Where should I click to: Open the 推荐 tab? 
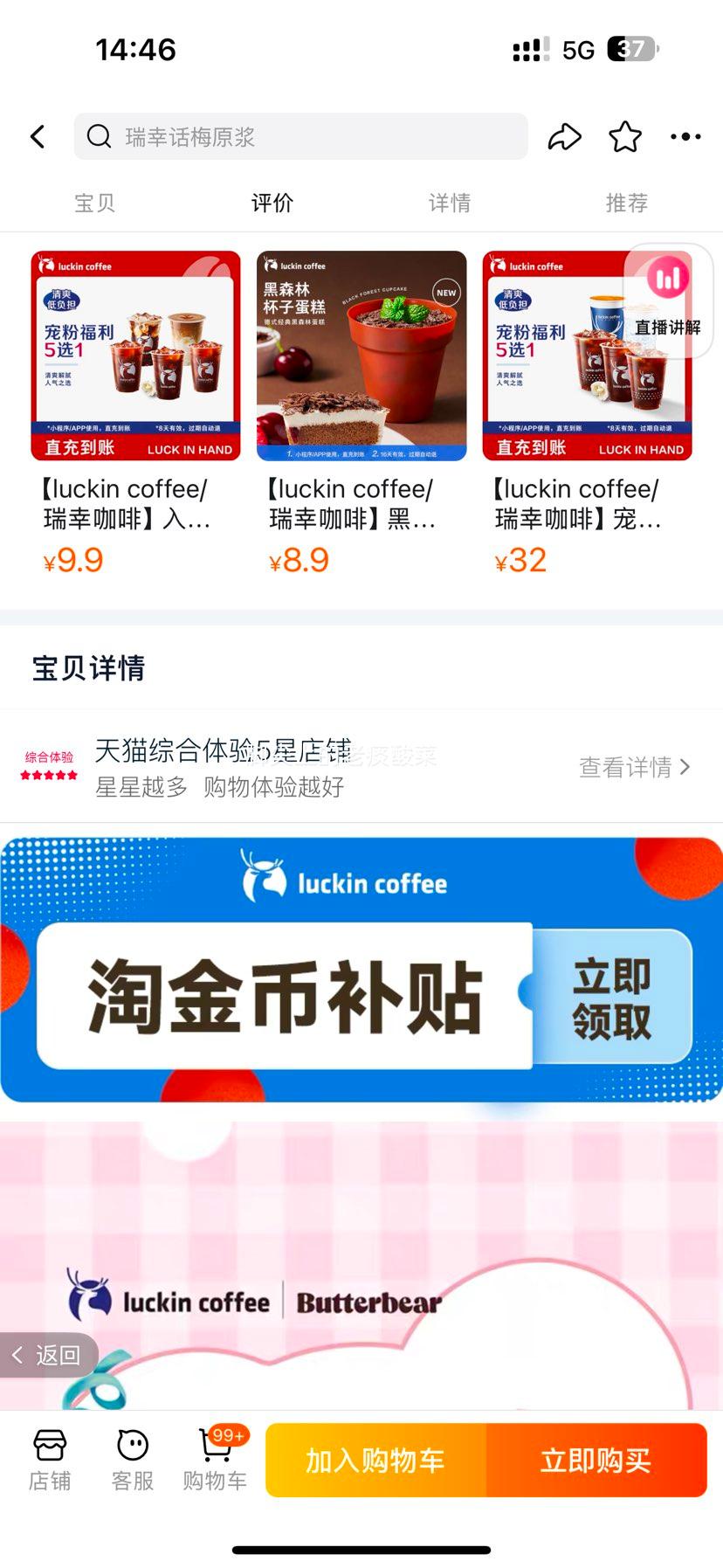[x=626, y=202]
